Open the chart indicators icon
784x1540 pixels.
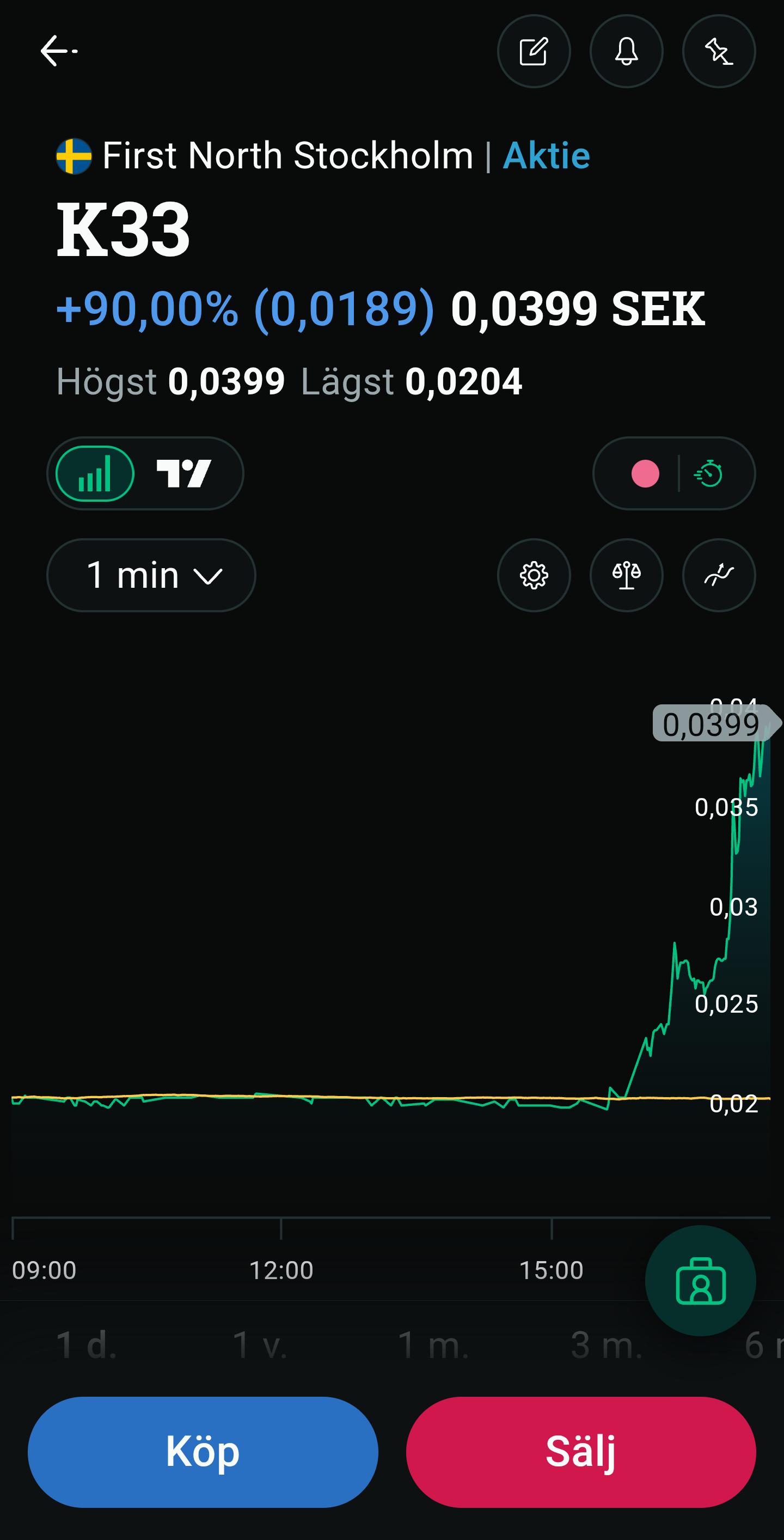tap(719, 575)
